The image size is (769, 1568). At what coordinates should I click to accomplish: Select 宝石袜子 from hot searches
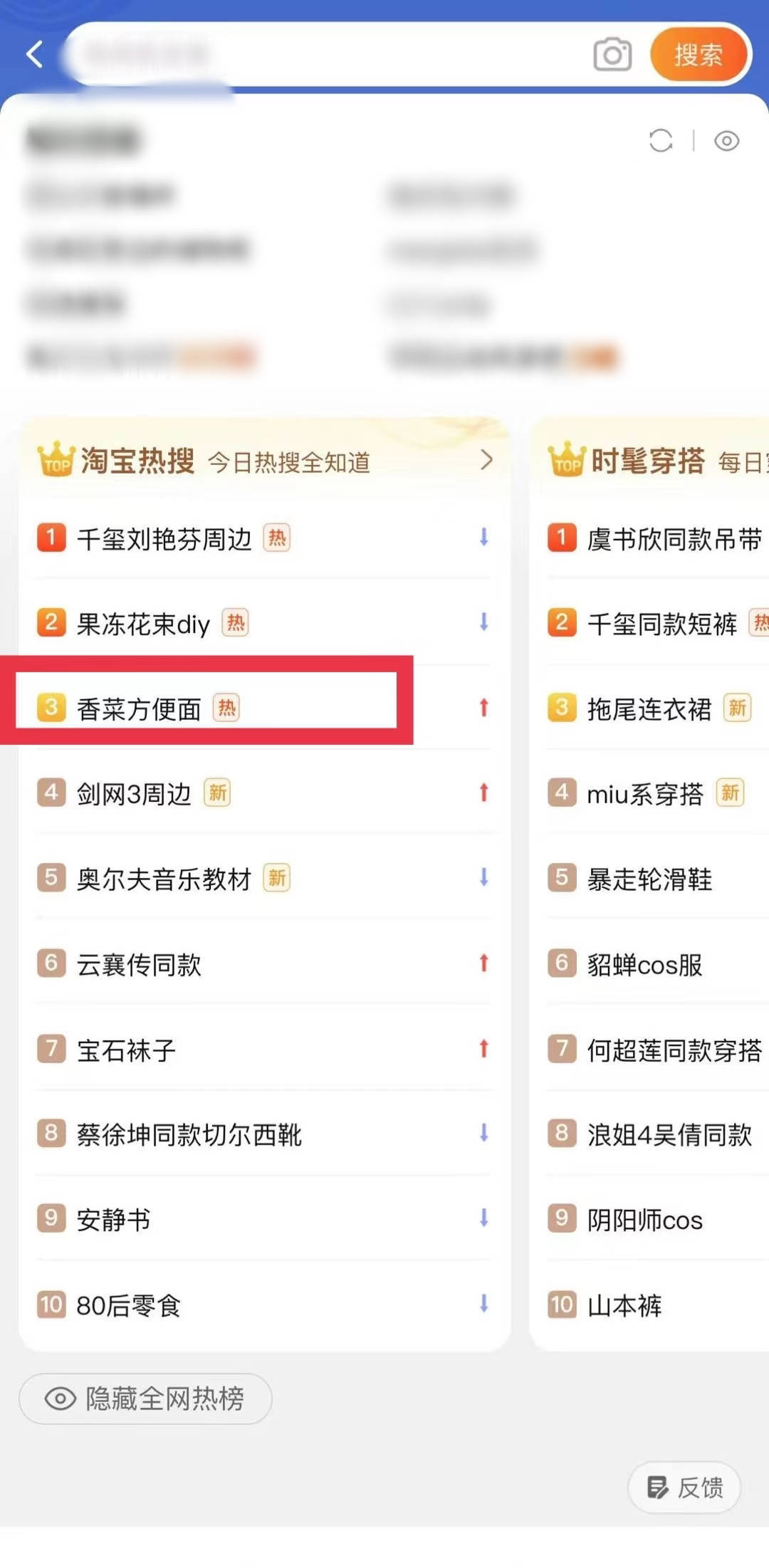tap(126, 1050)
